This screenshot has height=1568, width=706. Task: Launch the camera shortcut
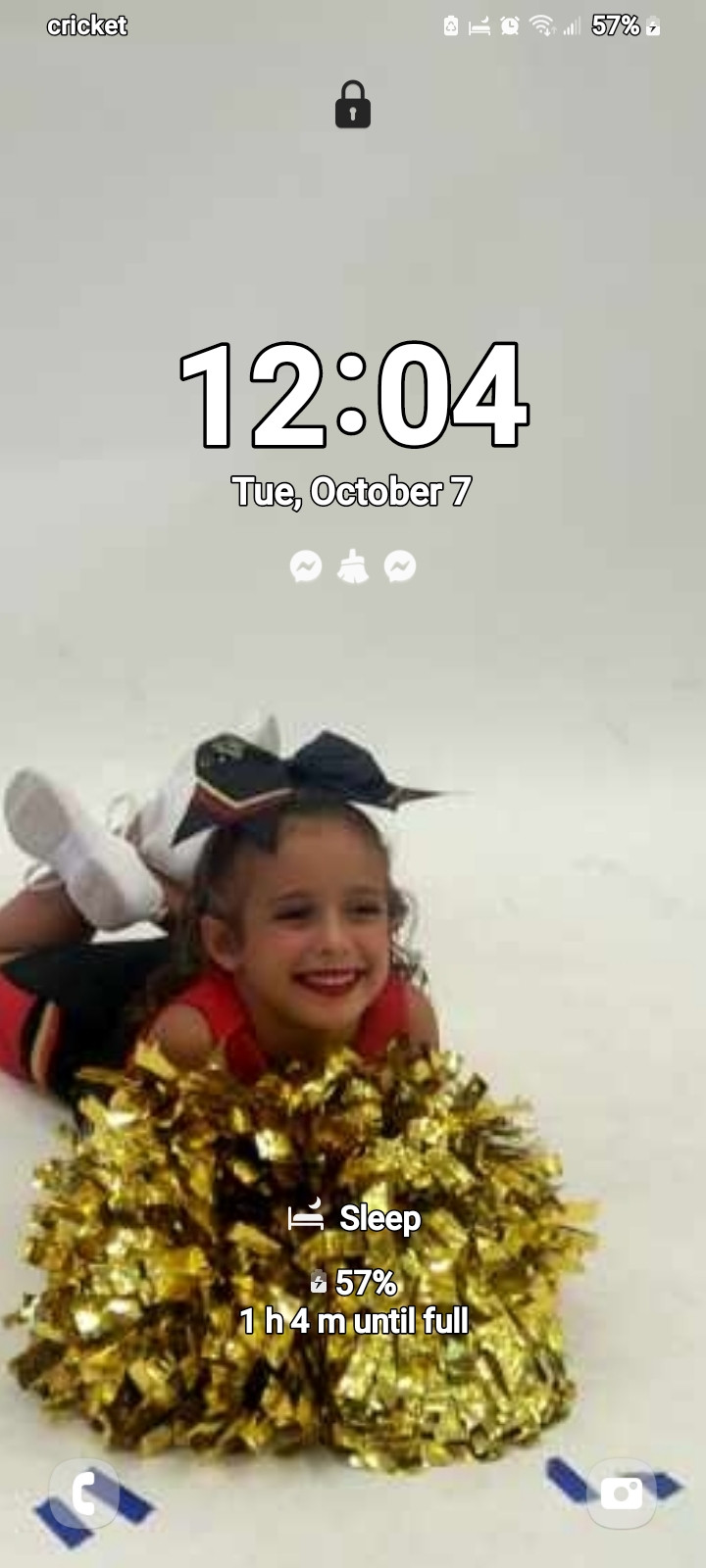pyautogui.click(x=621, y=1494)
